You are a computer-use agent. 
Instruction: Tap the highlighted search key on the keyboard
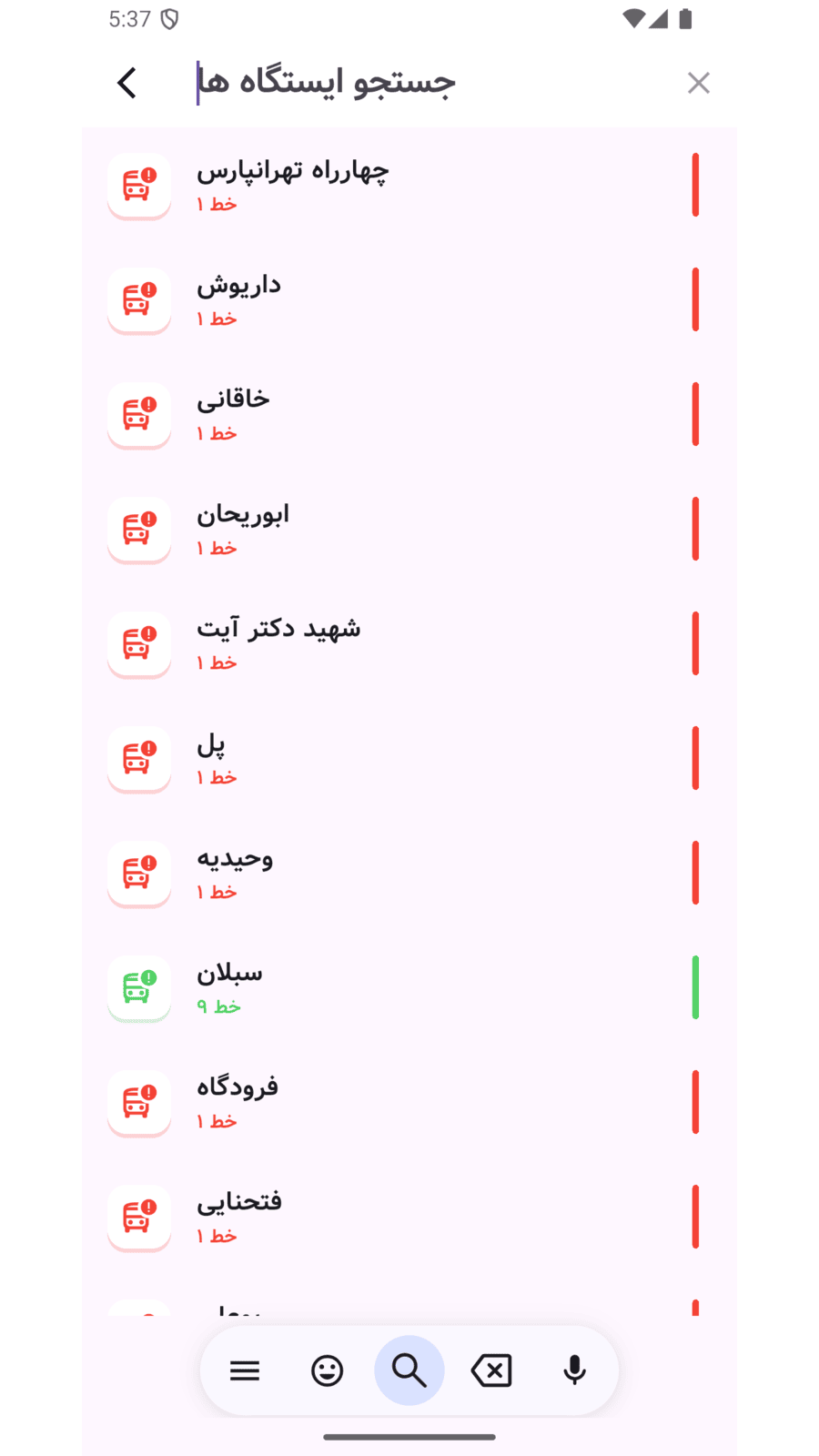[409, 1370]
